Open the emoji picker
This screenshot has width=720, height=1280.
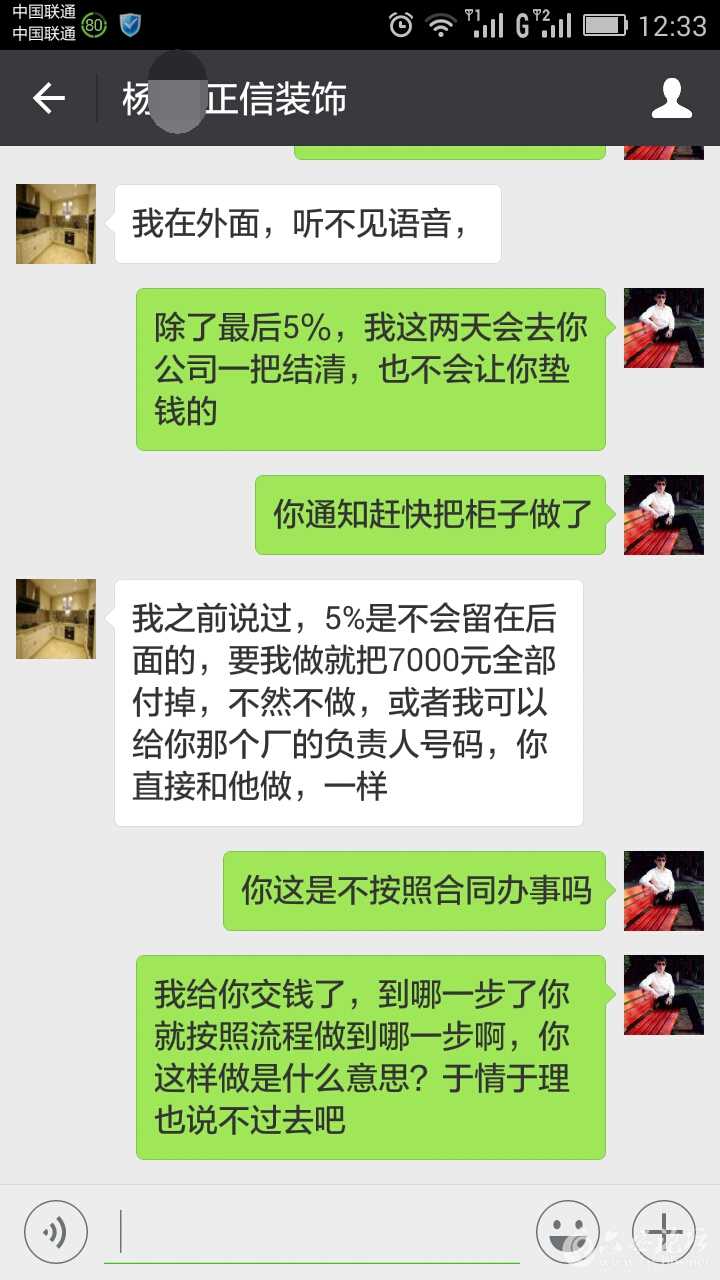568,1231
